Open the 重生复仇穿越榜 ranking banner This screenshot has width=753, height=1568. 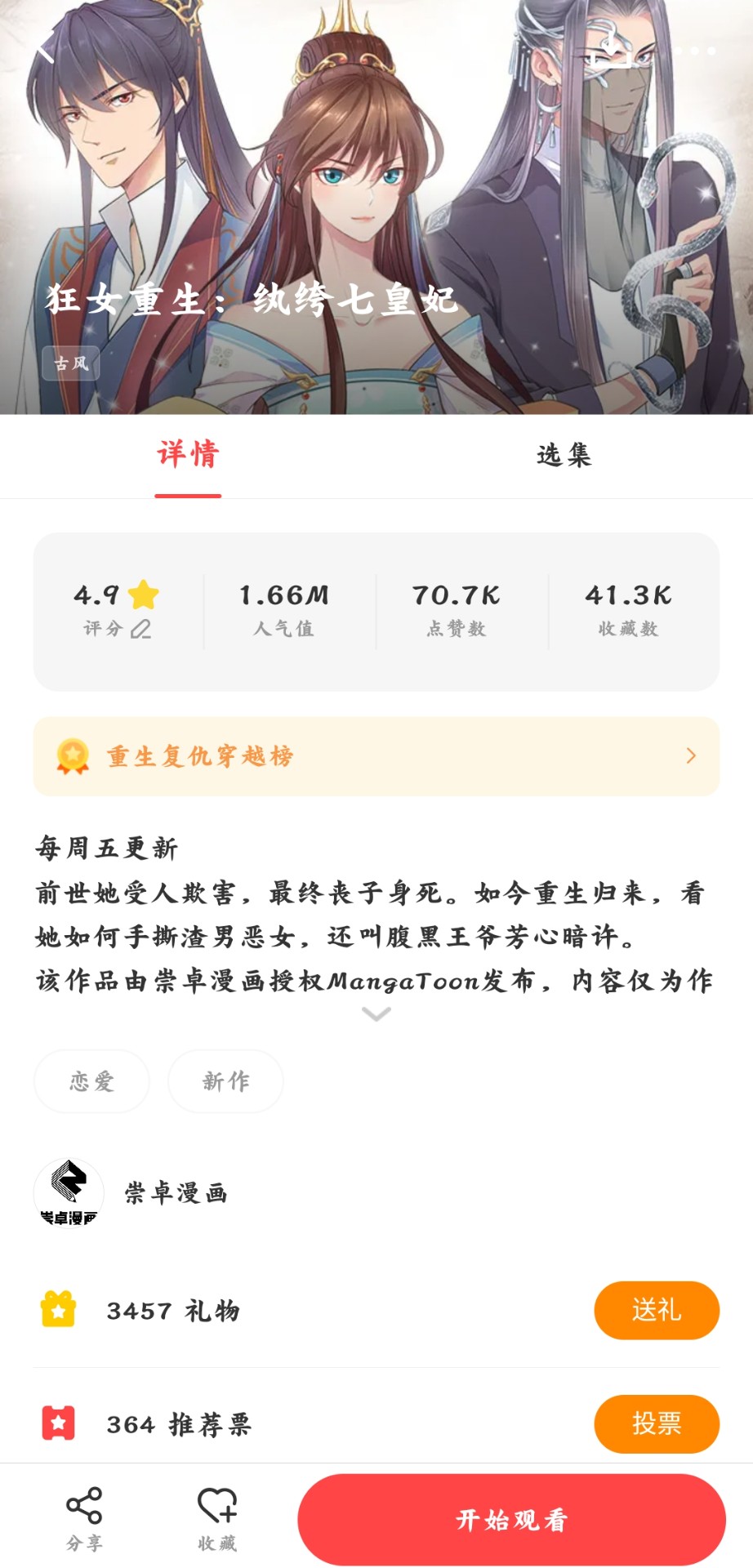point(376,756)
